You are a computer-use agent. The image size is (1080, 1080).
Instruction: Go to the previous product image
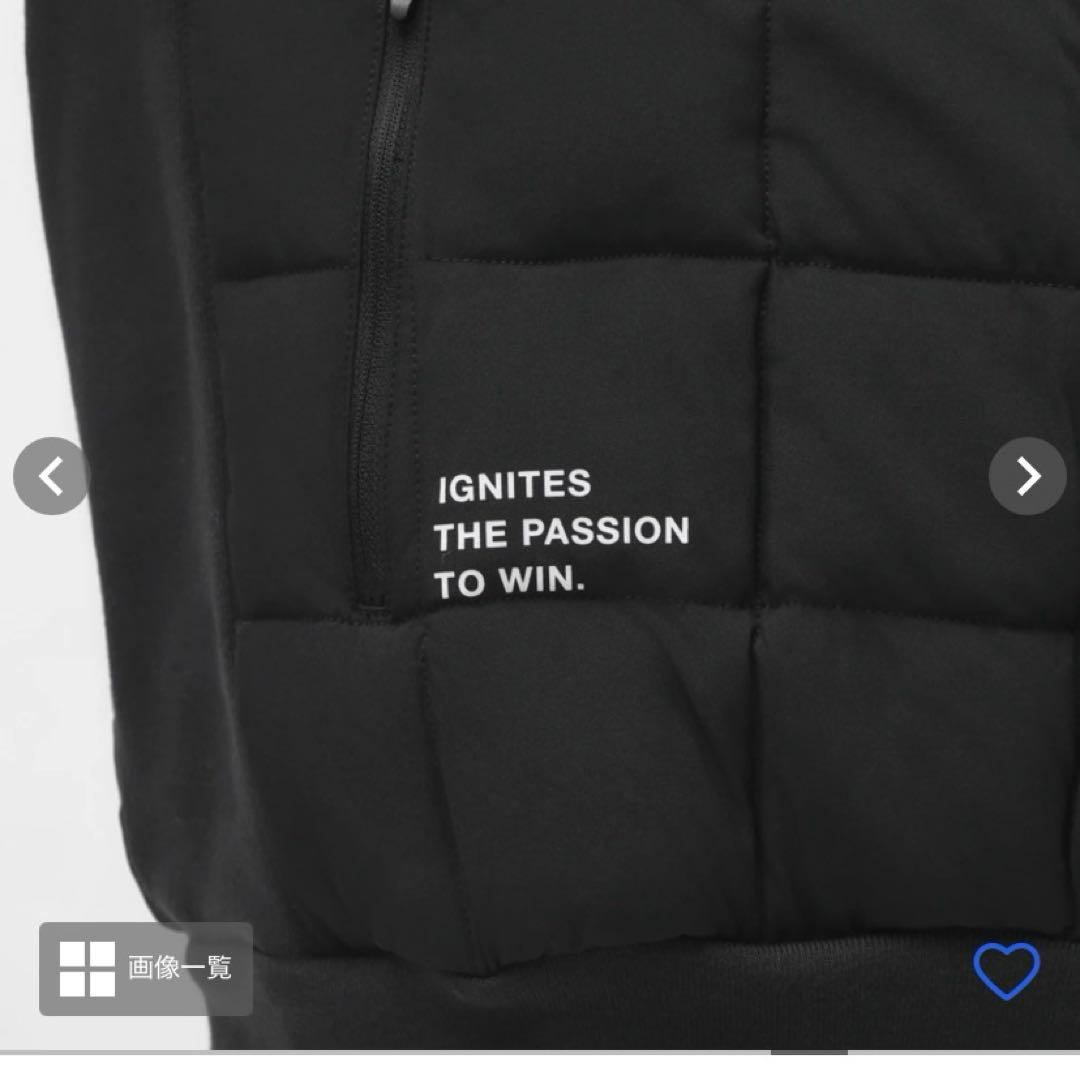click(51, 477)
